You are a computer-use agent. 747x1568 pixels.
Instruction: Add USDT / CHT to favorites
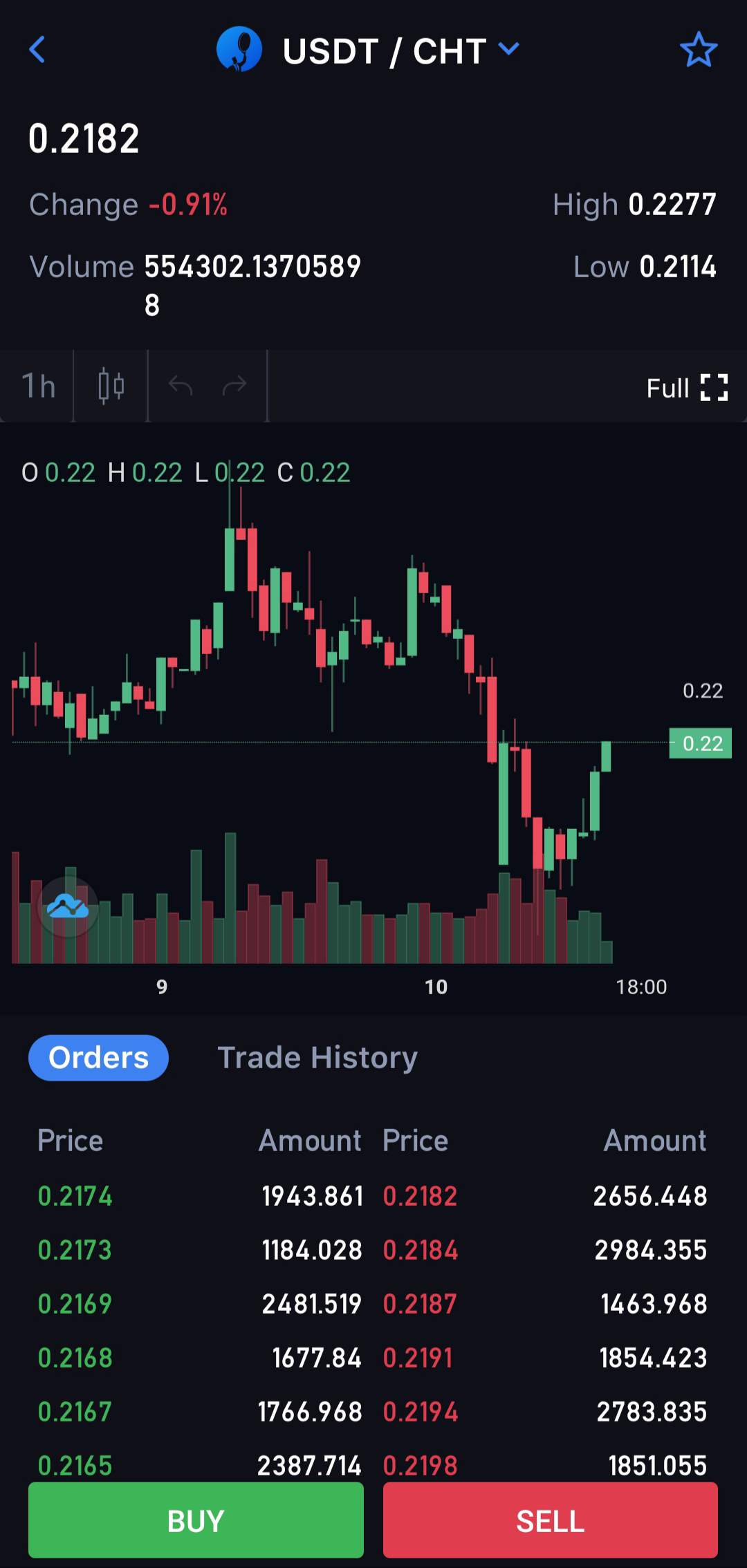pyautogui.click(x=698, y=50)
